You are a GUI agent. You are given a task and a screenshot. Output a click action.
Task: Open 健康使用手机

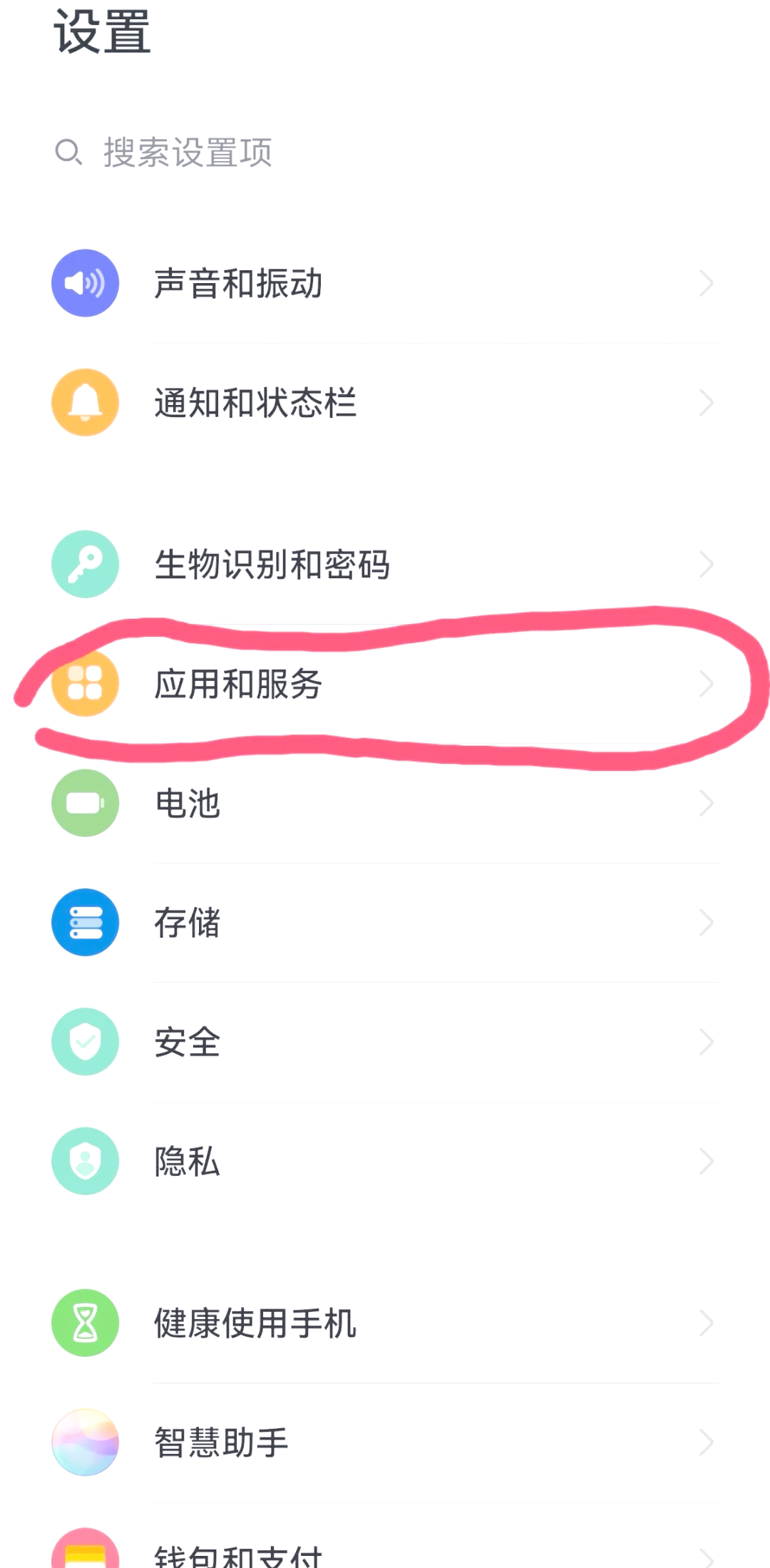point(385,1323)
